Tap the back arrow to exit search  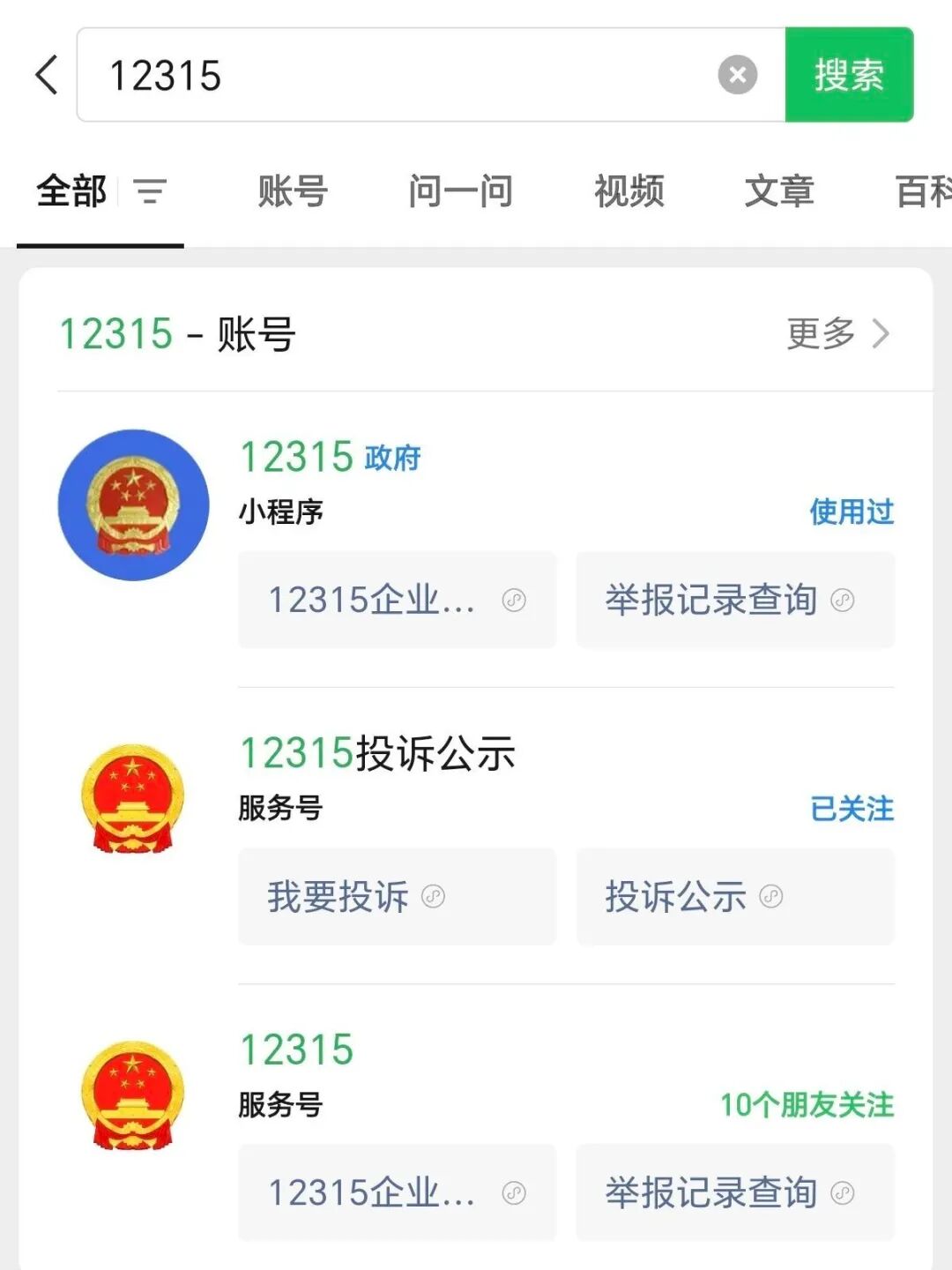[x=44, y=75]
